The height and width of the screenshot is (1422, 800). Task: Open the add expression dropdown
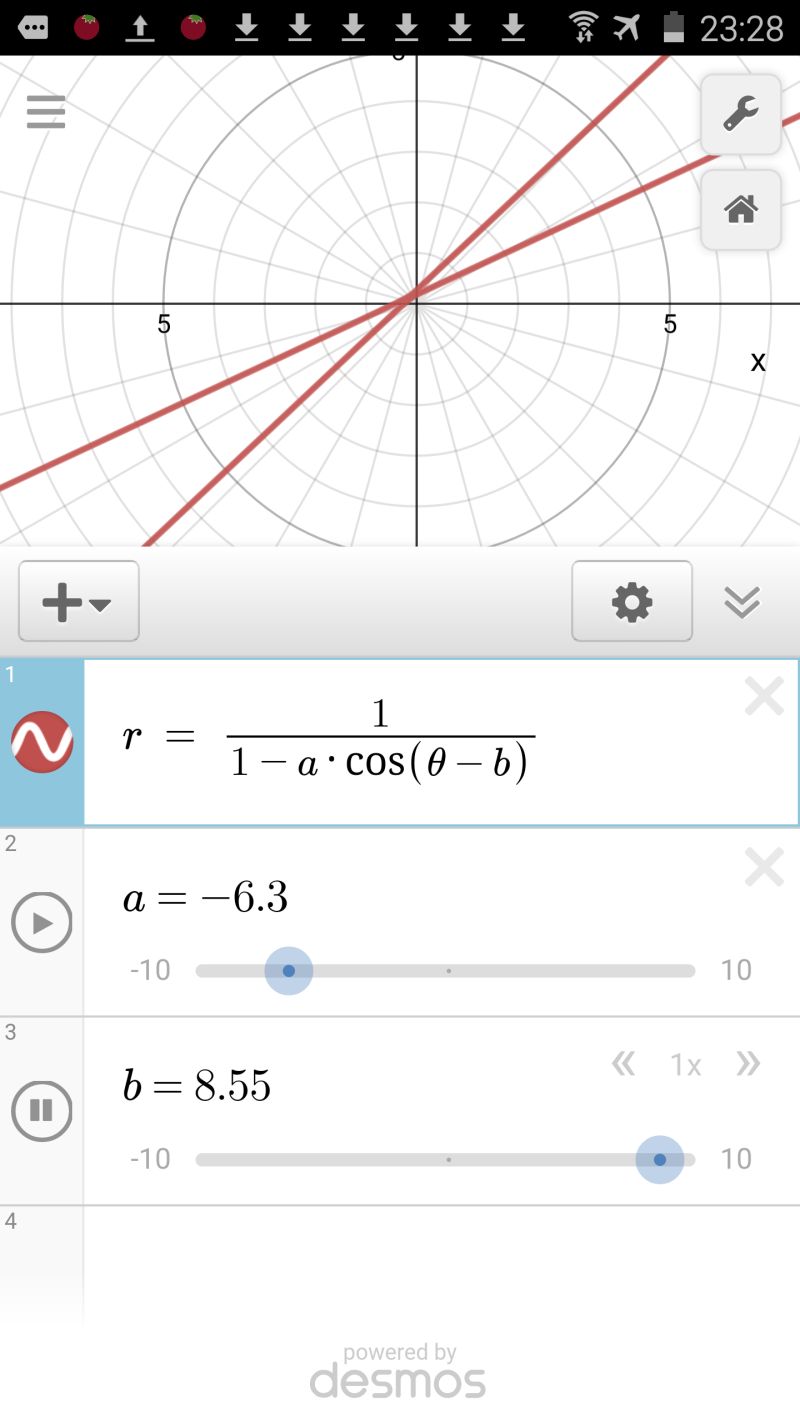click(78, 601)
